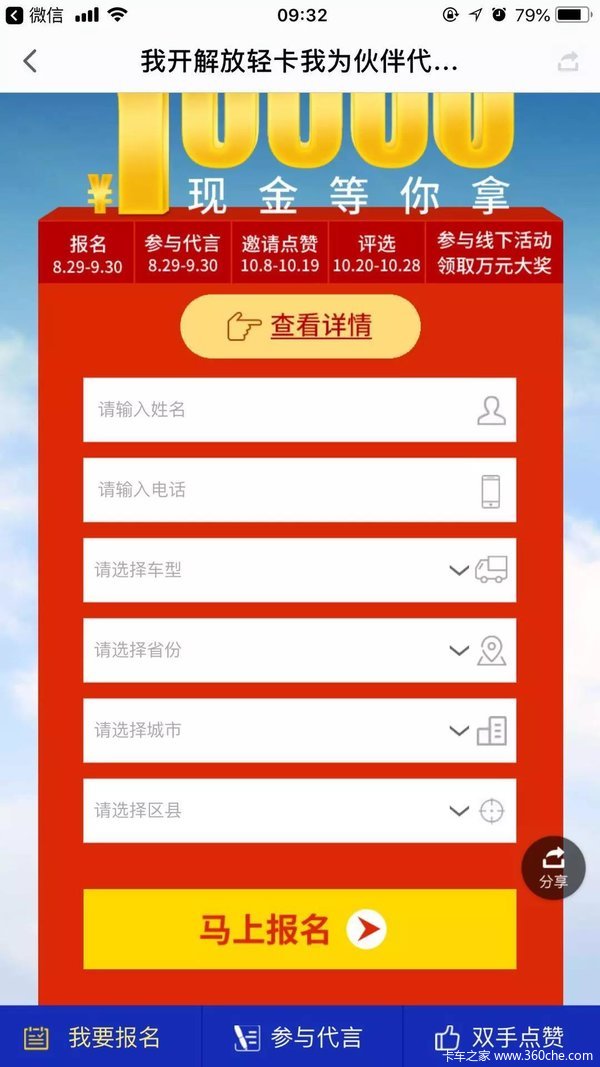The height and width of the screenshot is (1067, 600).
Task: Open the 查看详情 details link
Action: [x=300, y=326]
